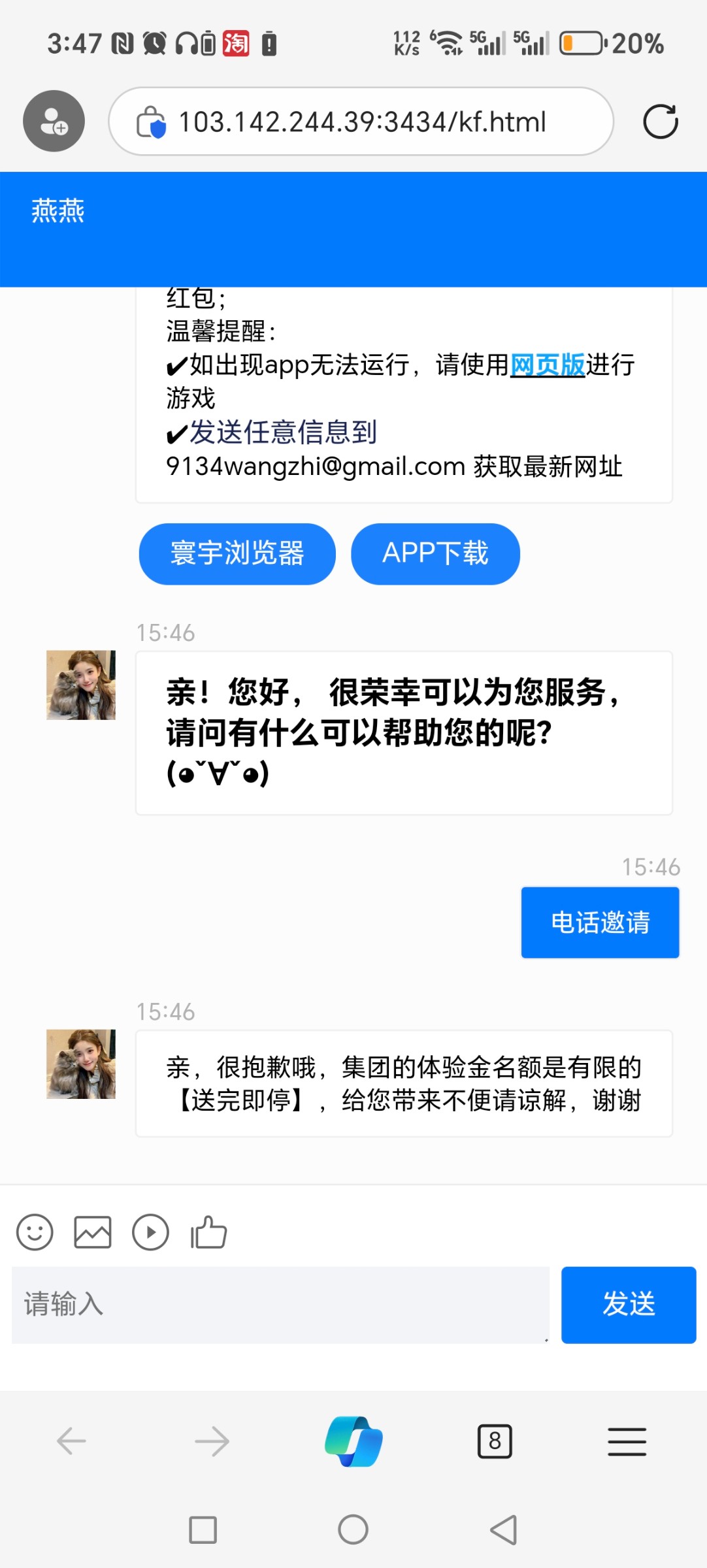Open the browser menu
This screenshot has width=707, height=1568.
click(x=627, y=1441)
